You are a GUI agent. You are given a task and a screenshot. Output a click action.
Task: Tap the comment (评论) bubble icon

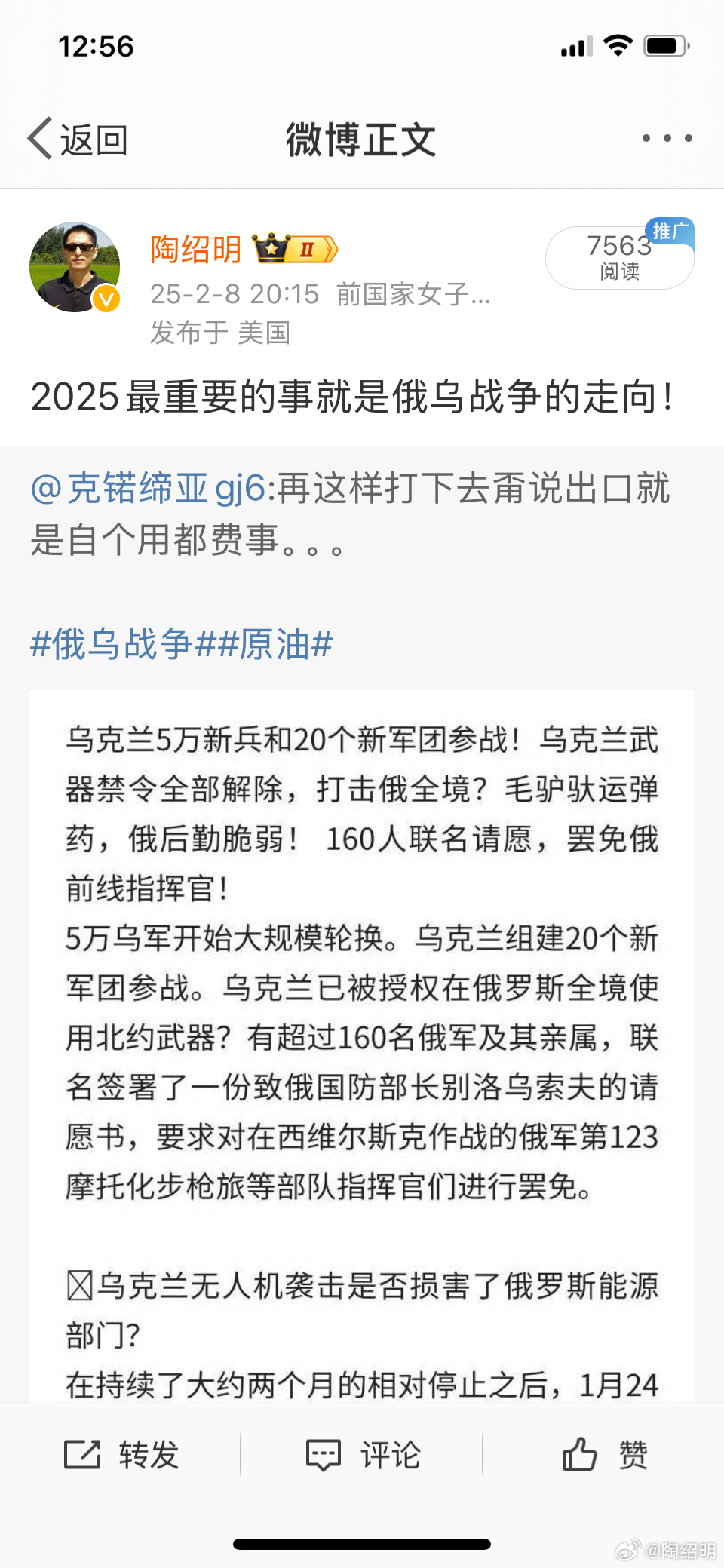(324, 1454)
